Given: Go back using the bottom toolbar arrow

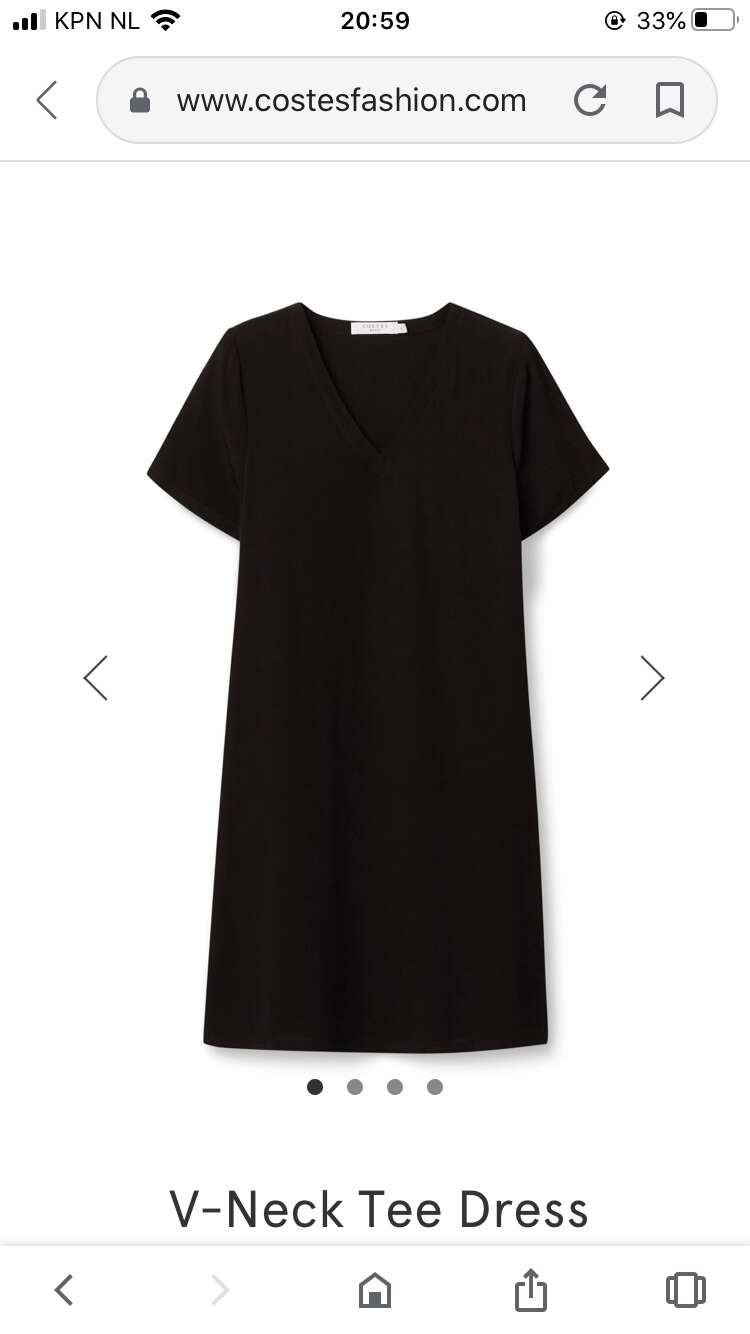Looking at the screenshot, I should pos(64,1290).
